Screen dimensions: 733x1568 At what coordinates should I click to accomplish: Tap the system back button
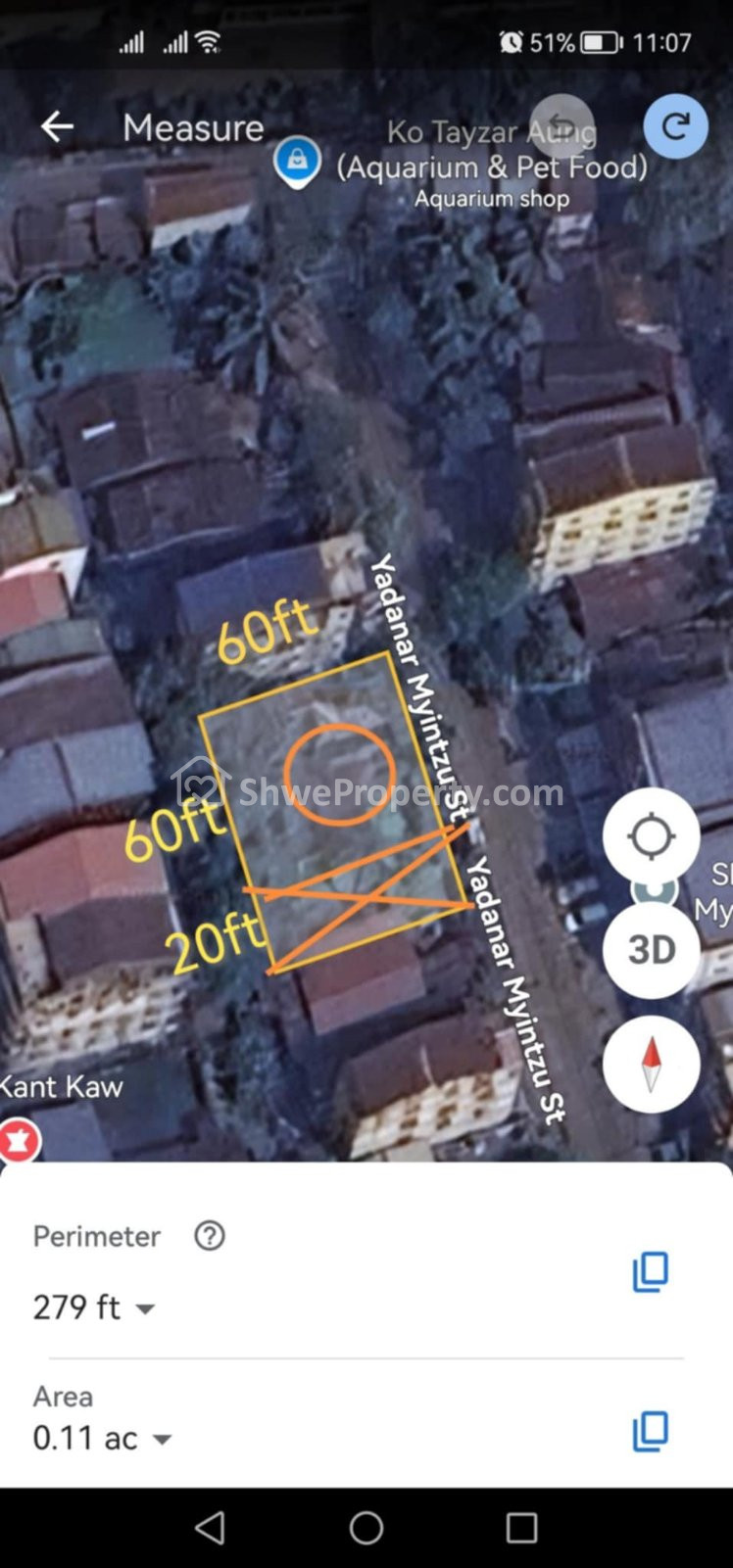pos(210,1528)
